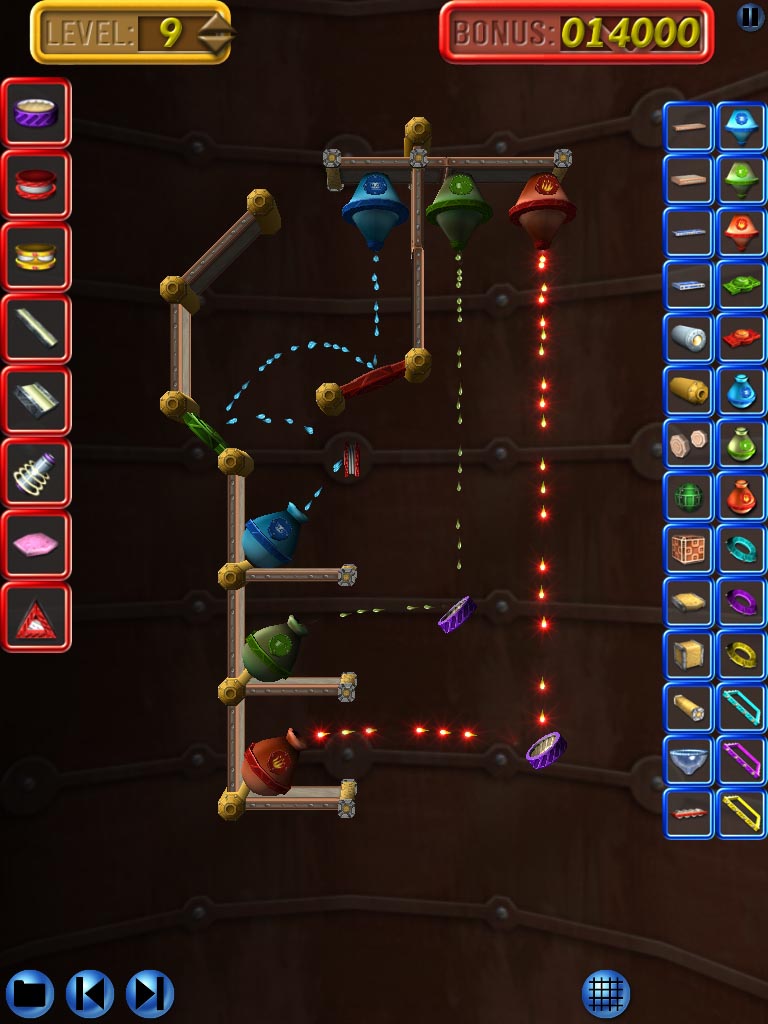Image resolution: width=768 pixels, height=1024 pixels.
Task: Select the patterned cube block
Action: 689,548
